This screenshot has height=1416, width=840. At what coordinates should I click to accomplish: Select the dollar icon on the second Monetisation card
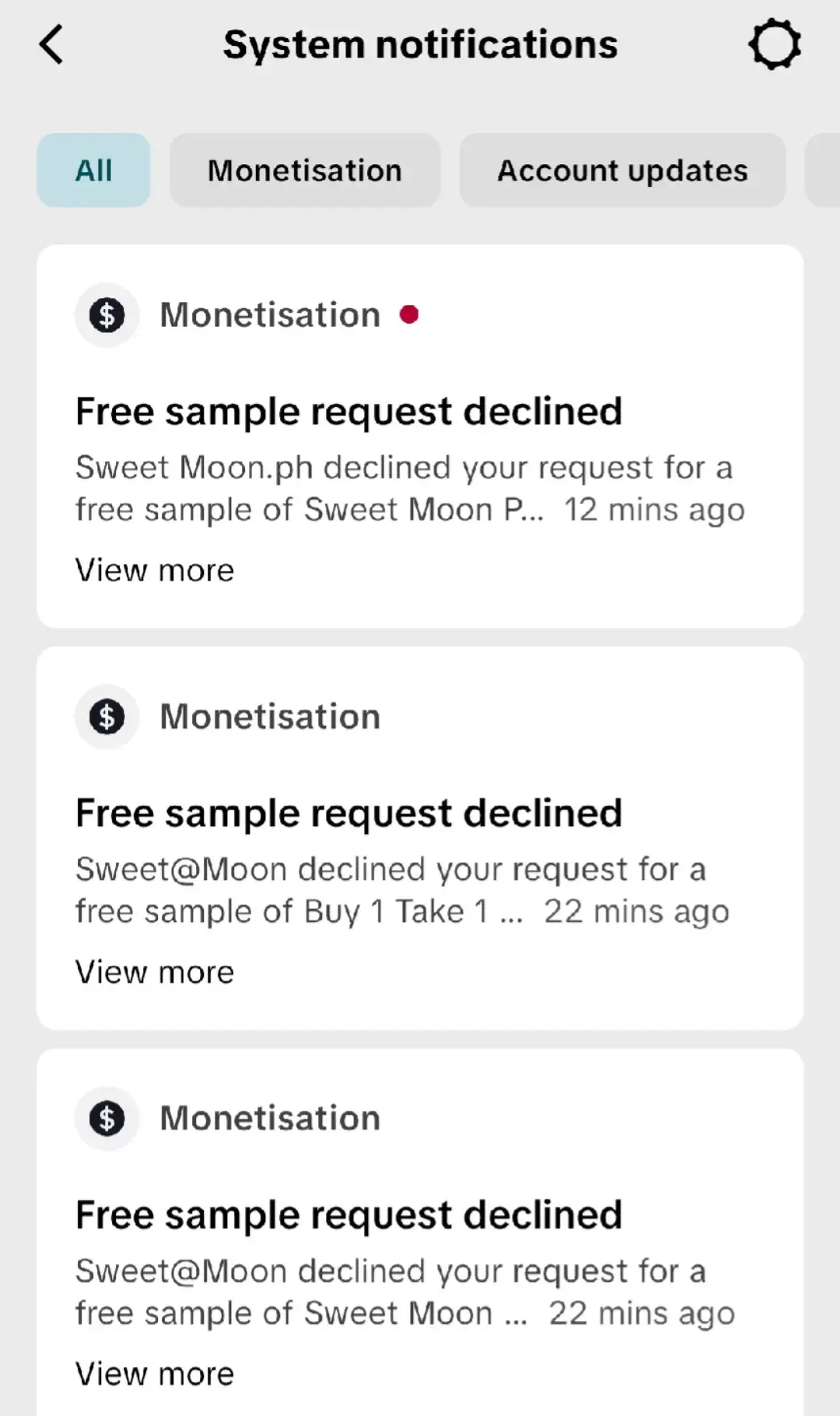[107, 715]
